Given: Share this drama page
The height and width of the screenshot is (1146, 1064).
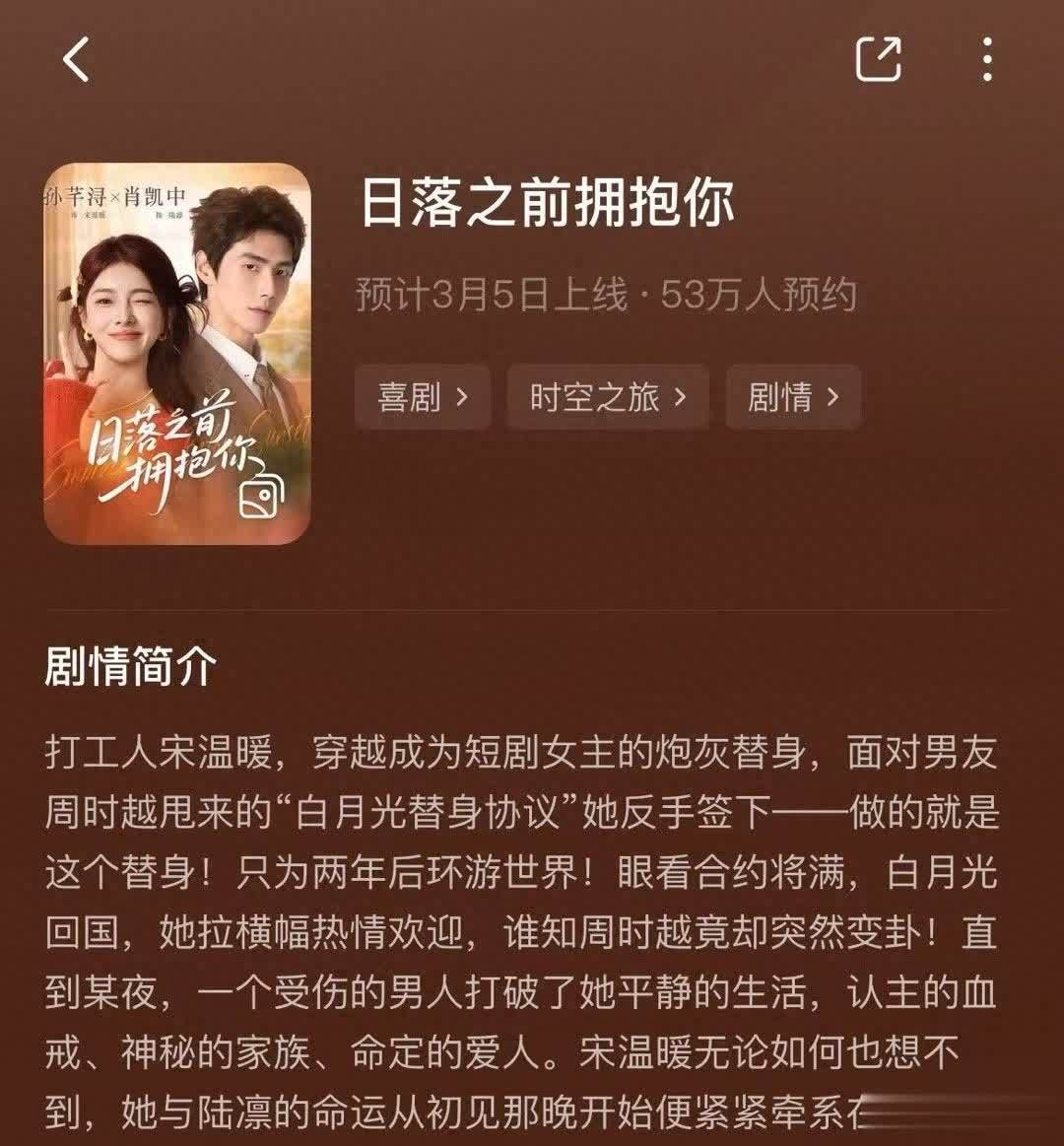Looking at the screenshot, I should (x=878, y=59).
